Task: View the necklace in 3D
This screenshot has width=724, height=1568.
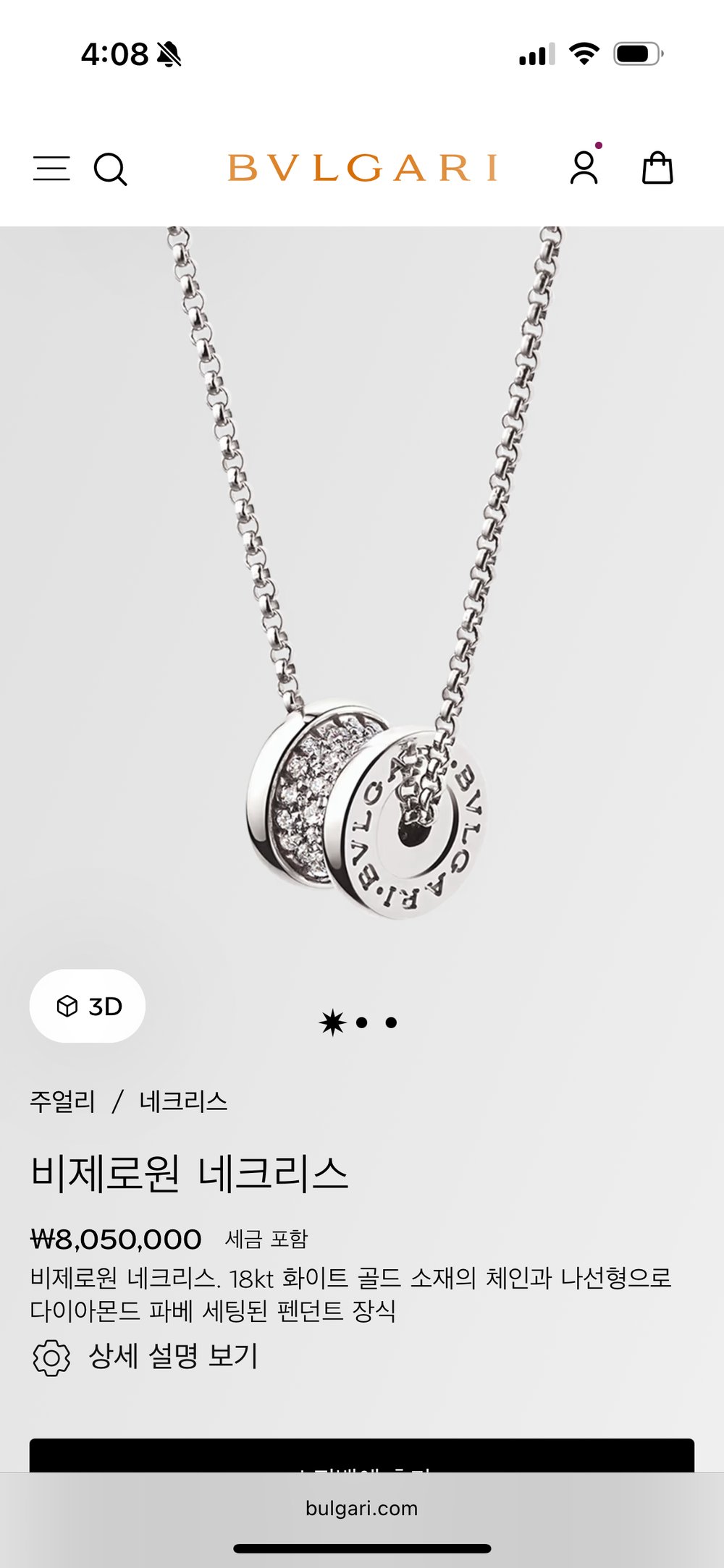Action: coord(88,1006)
